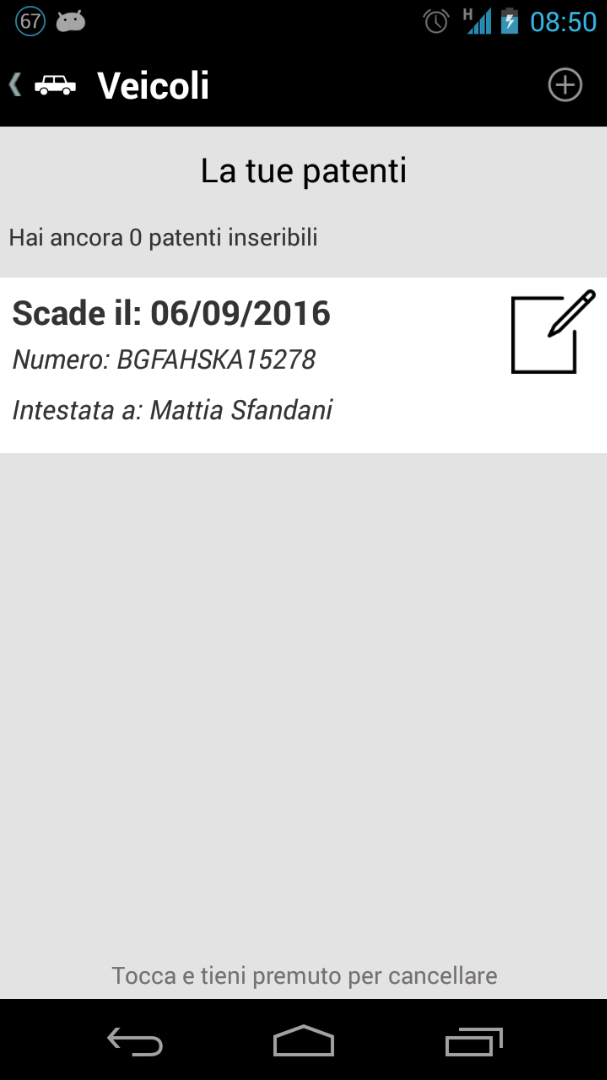Add a new license with plus icon

(x=565, y=85)
